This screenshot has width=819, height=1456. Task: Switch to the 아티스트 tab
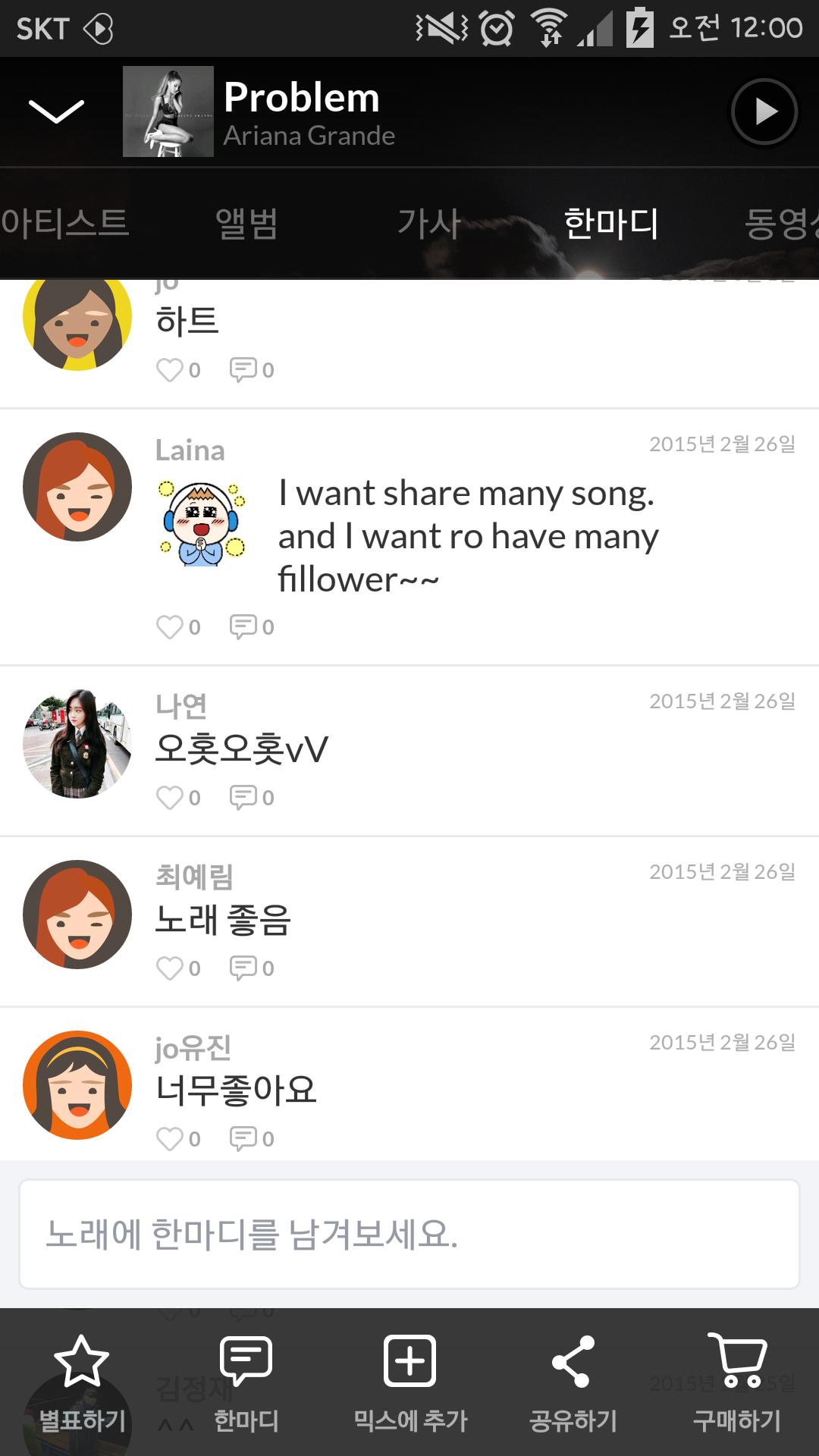click(65, 224)
